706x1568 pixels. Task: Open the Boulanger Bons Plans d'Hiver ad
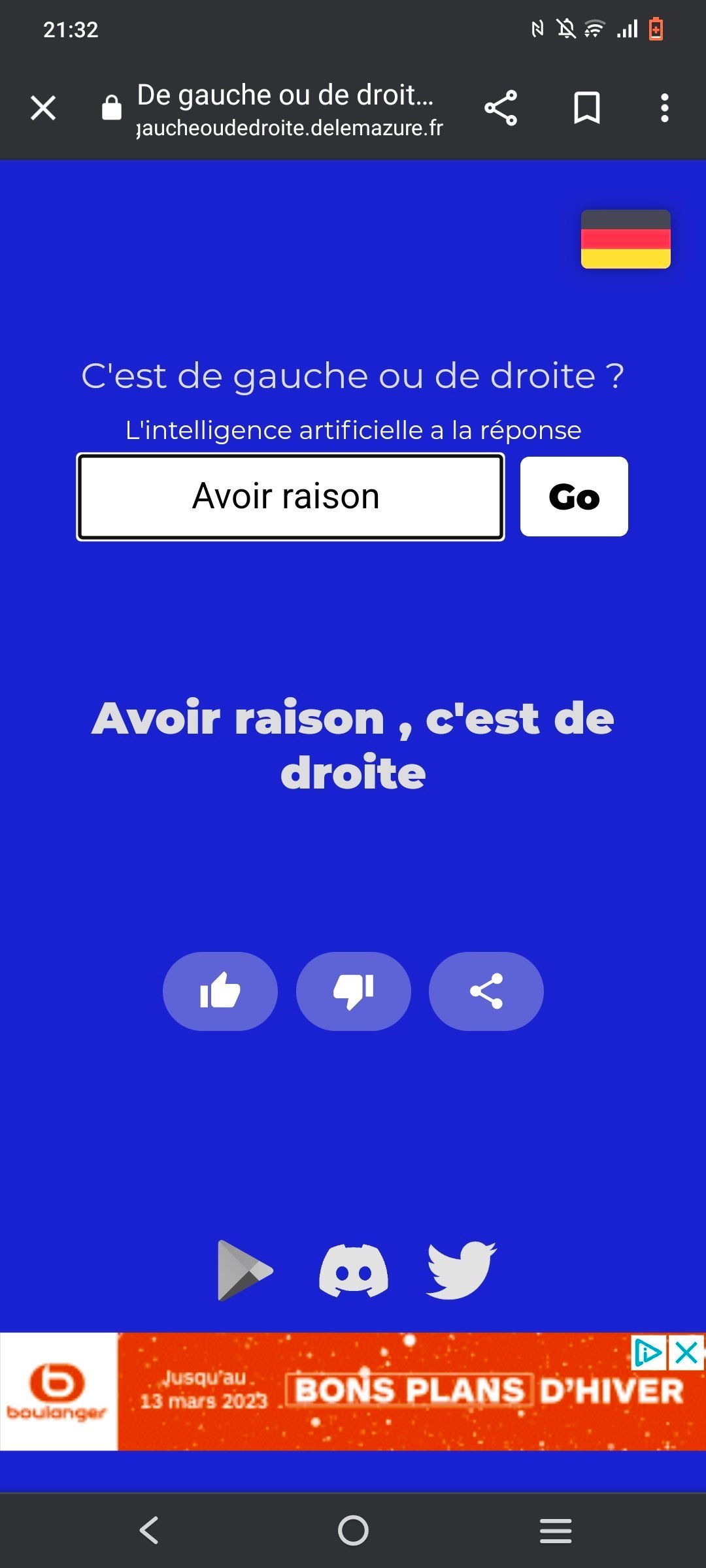353,1392
